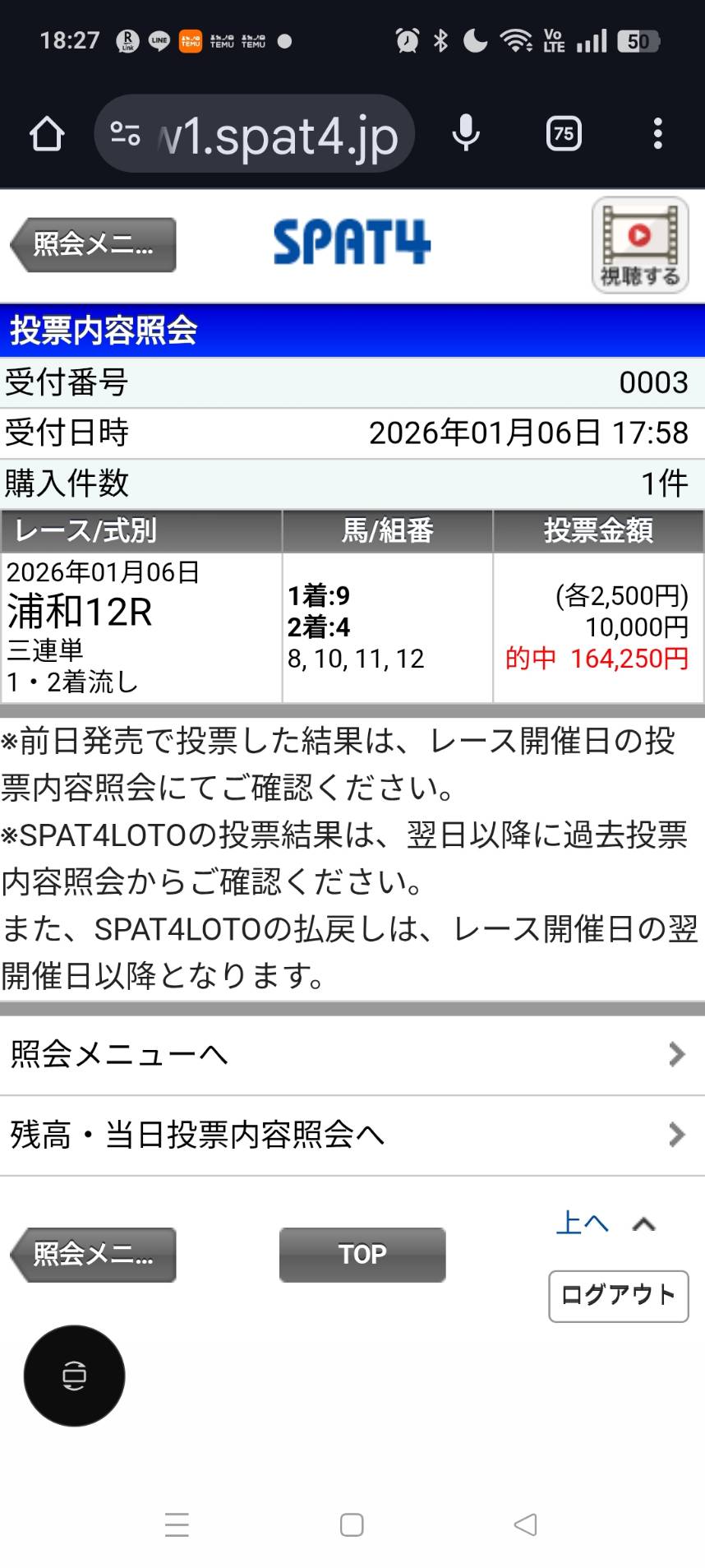
Task: Open the browser overflow menu
Action: point(657,134)
